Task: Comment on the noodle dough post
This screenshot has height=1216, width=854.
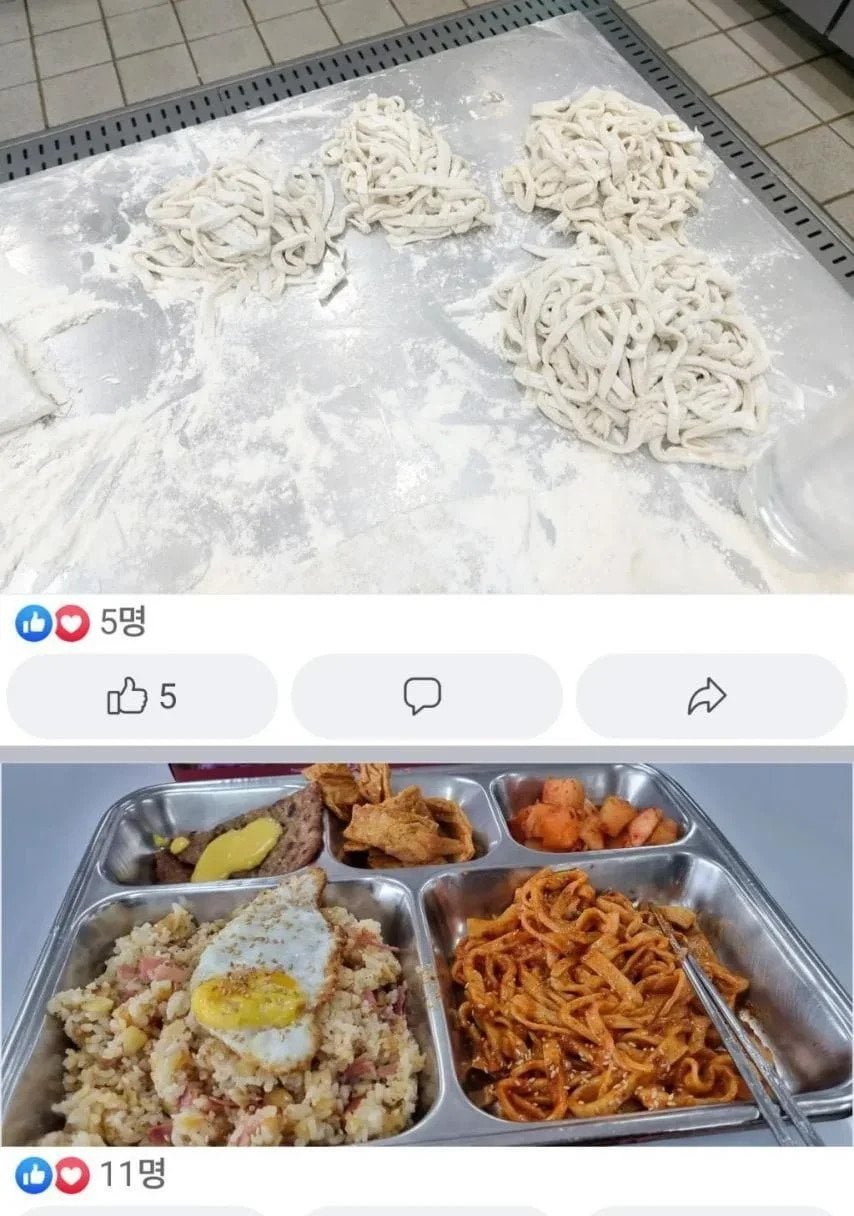Action: click(x=426, y=696)
